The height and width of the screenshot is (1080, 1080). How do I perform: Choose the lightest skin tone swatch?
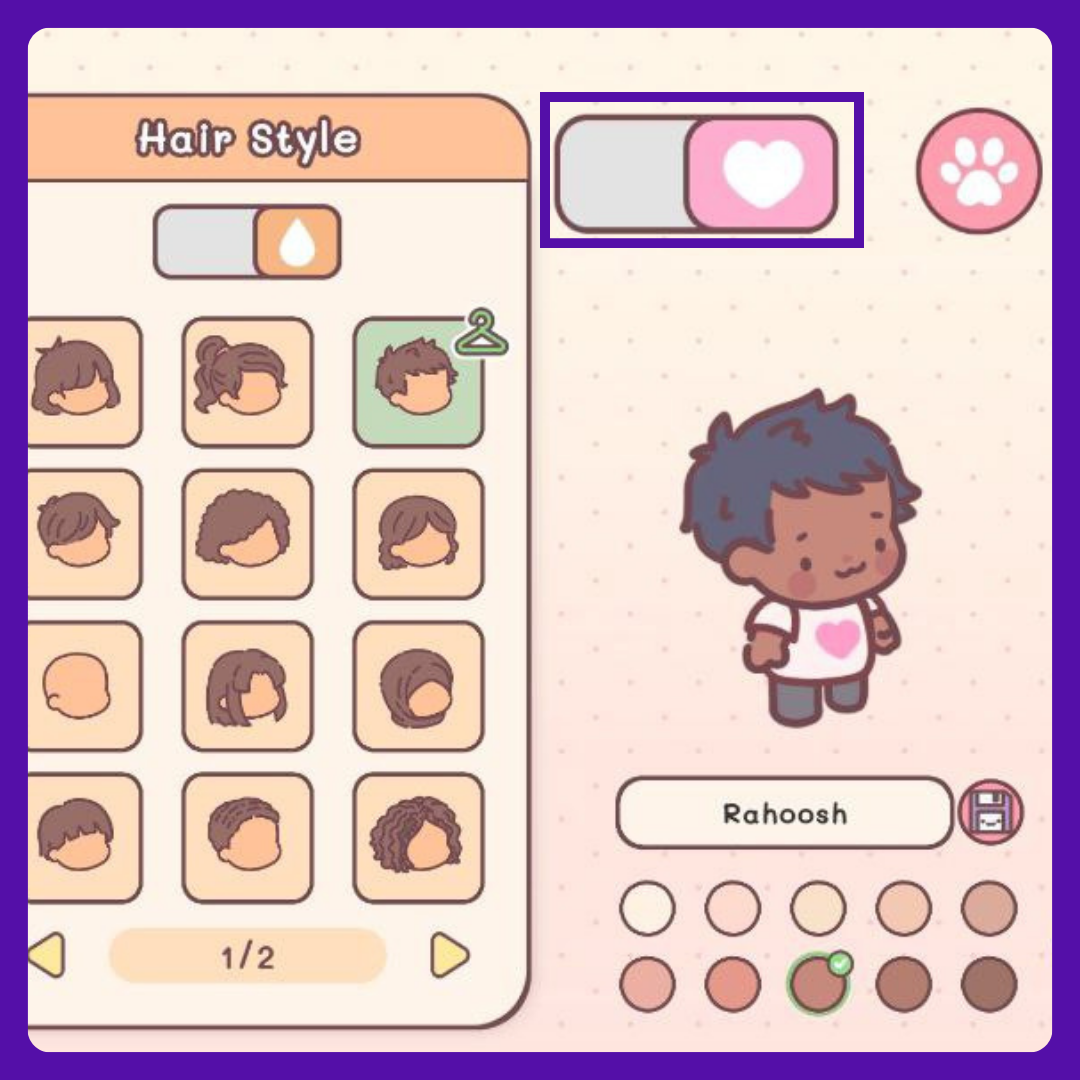pyautogui.click(x=647, y=909)
